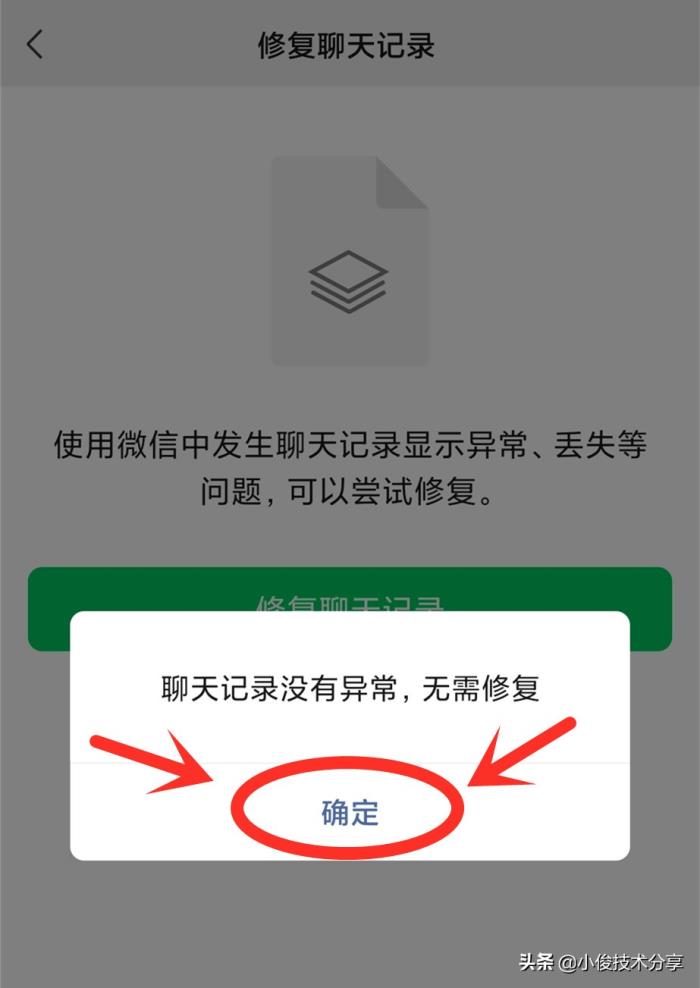Go back using the top-left arrow
Viewport: 700px width, 988px height.
36,45
